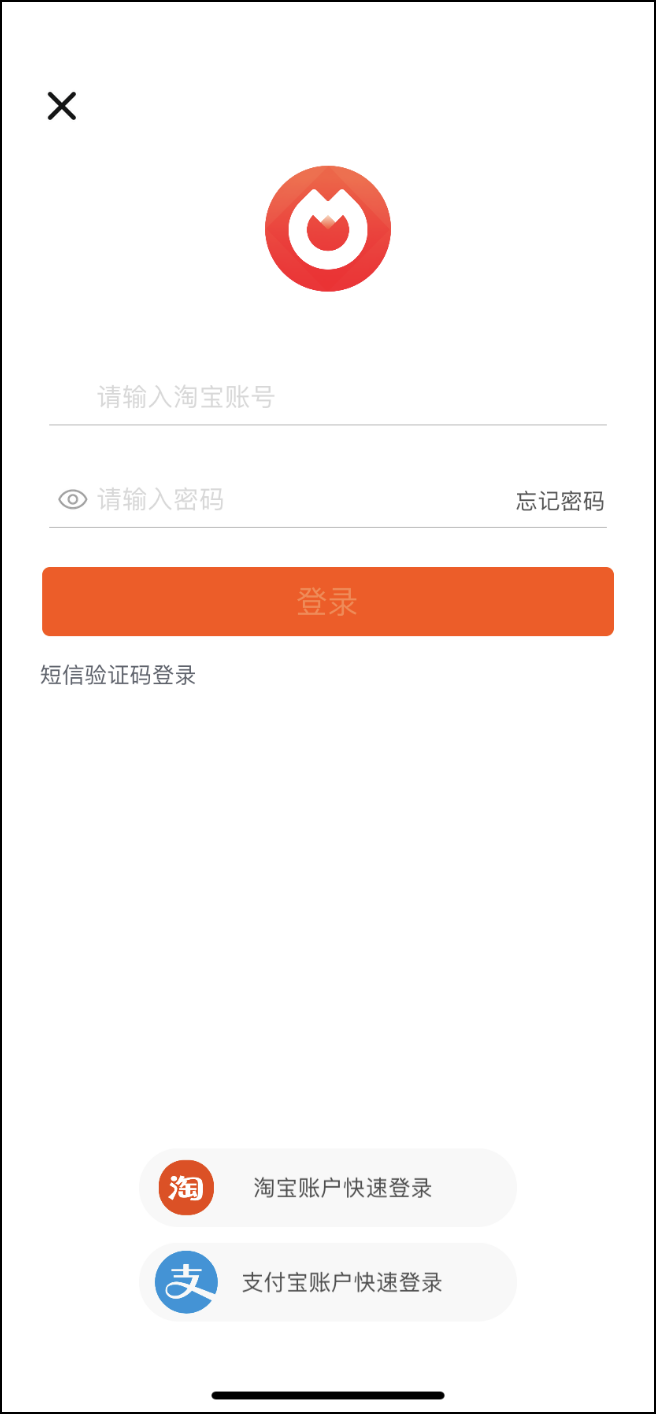Choose 淘宝账户快速登录
Image resolution: width=656 pixels, height=1416 pixels.
pos(328,1188)
